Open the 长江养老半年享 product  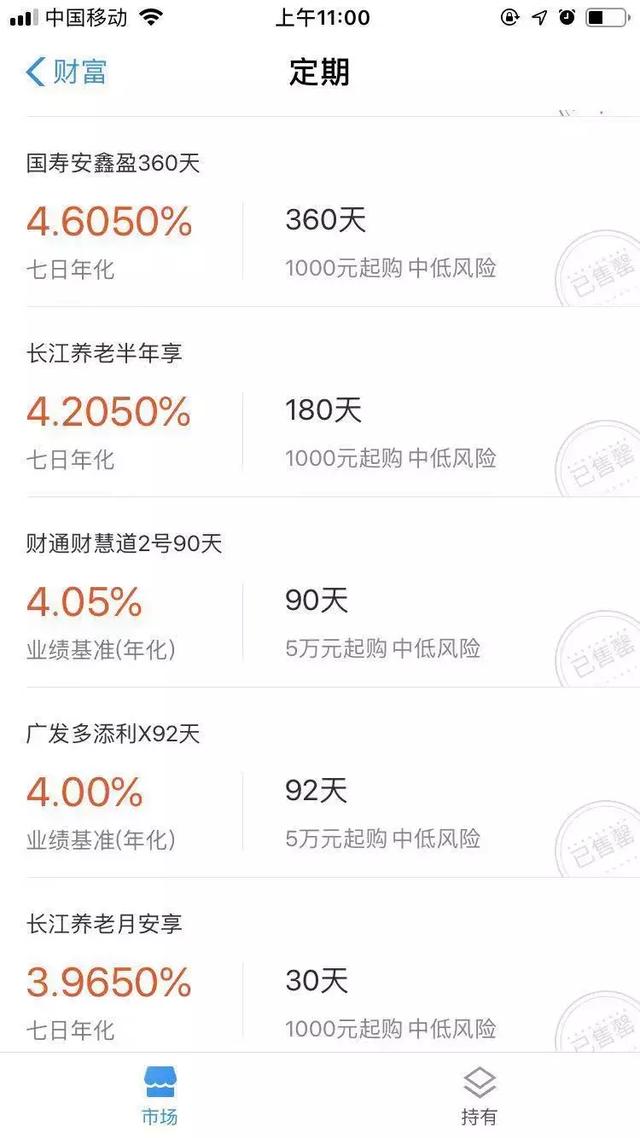(x=320, y=402)
